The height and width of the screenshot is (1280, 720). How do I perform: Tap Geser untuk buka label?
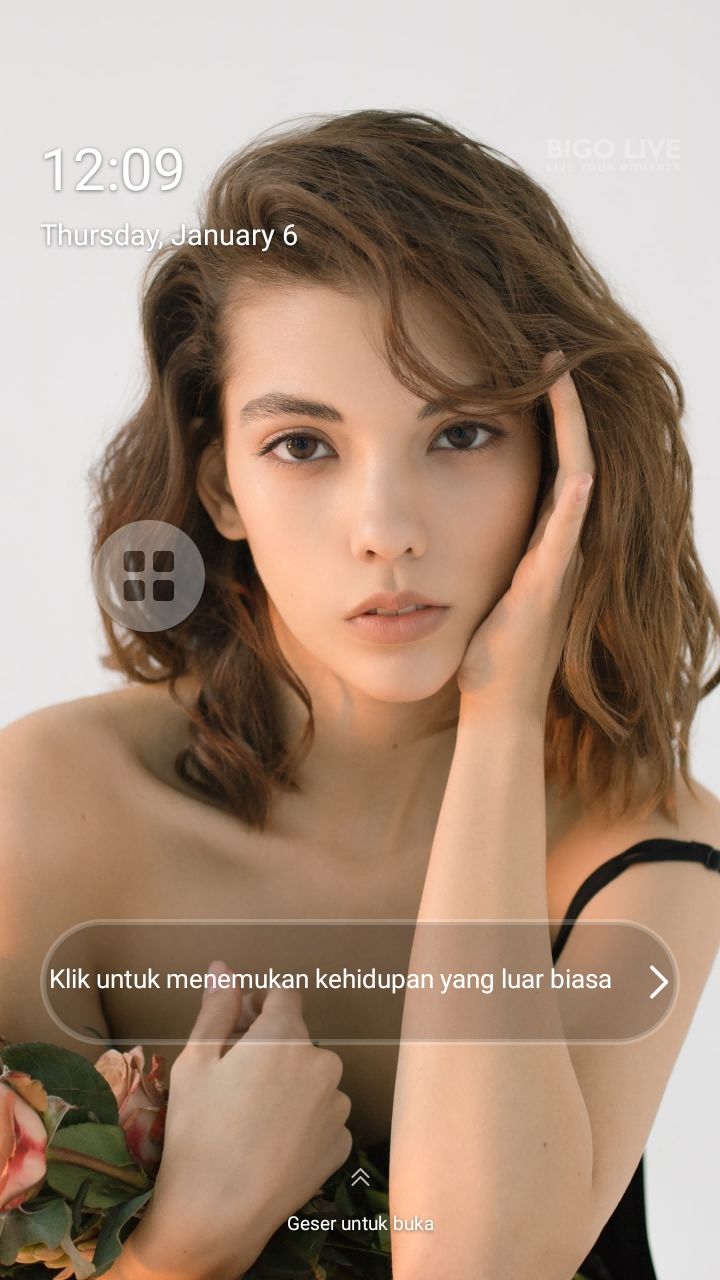(360, 1221)
